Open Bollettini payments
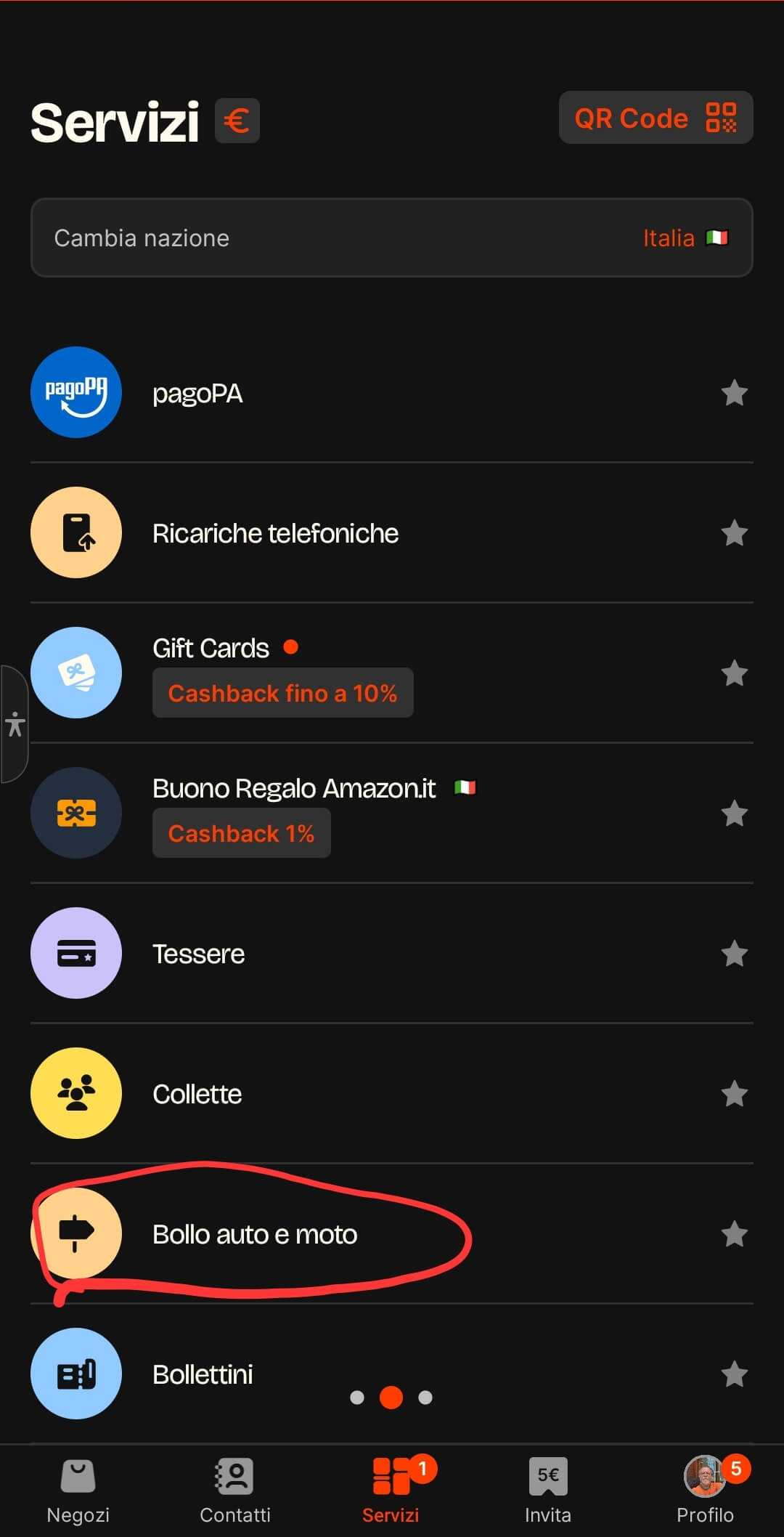 click(203, 1374)
